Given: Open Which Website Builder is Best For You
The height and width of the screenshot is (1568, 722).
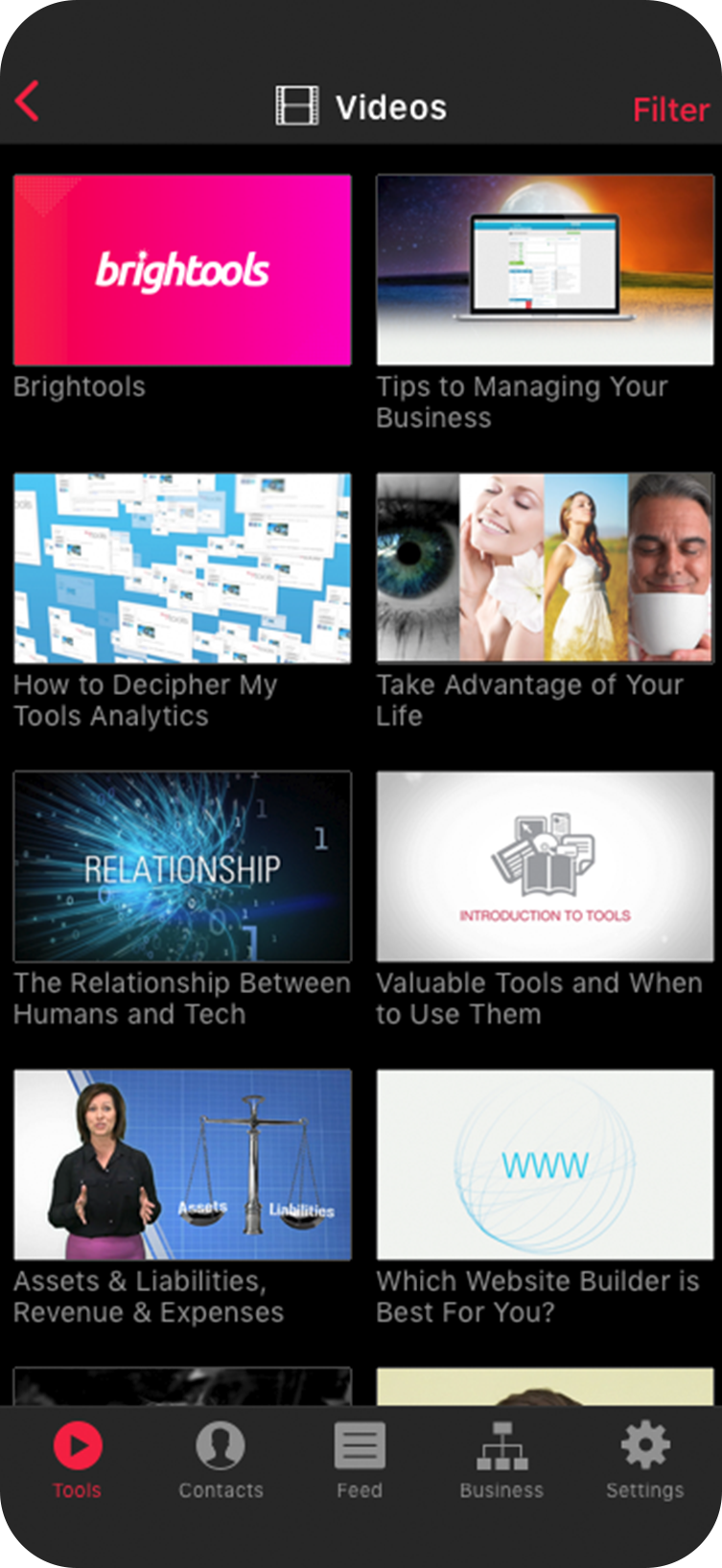Looking at the screenshot, I should [x=545, y=1164].
